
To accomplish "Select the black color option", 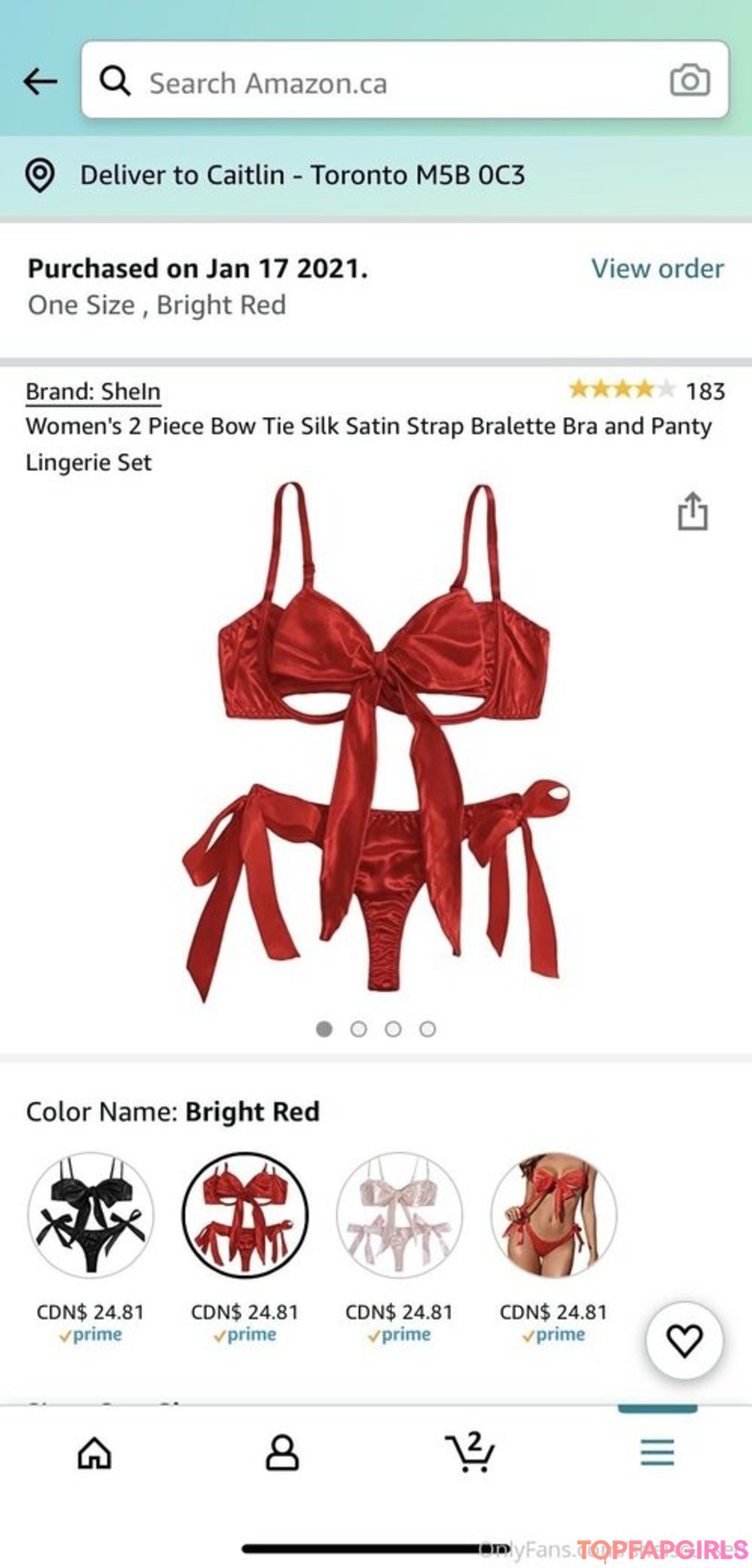I will coord(91,1213).
